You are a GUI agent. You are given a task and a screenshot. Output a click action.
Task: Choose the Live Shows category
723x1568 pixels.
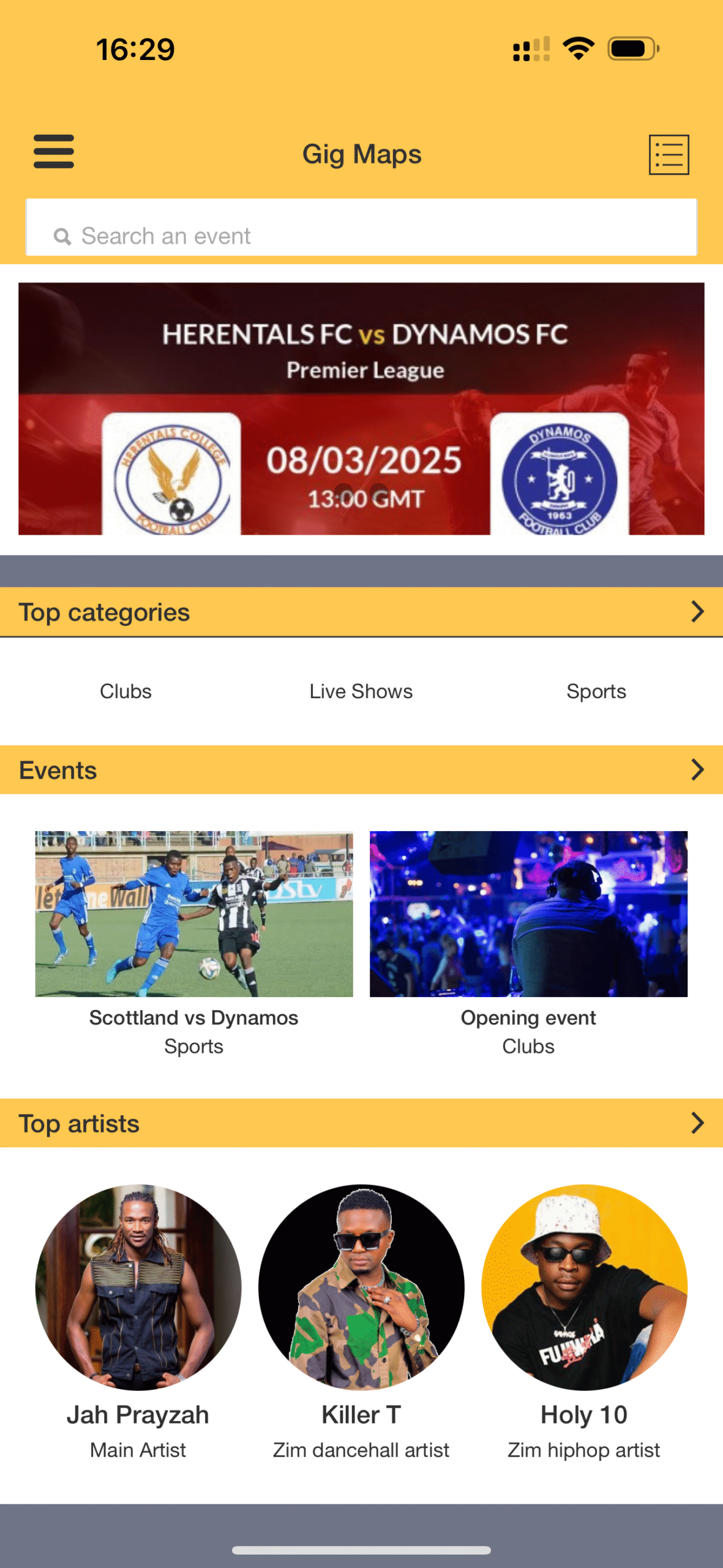point(361,692)
